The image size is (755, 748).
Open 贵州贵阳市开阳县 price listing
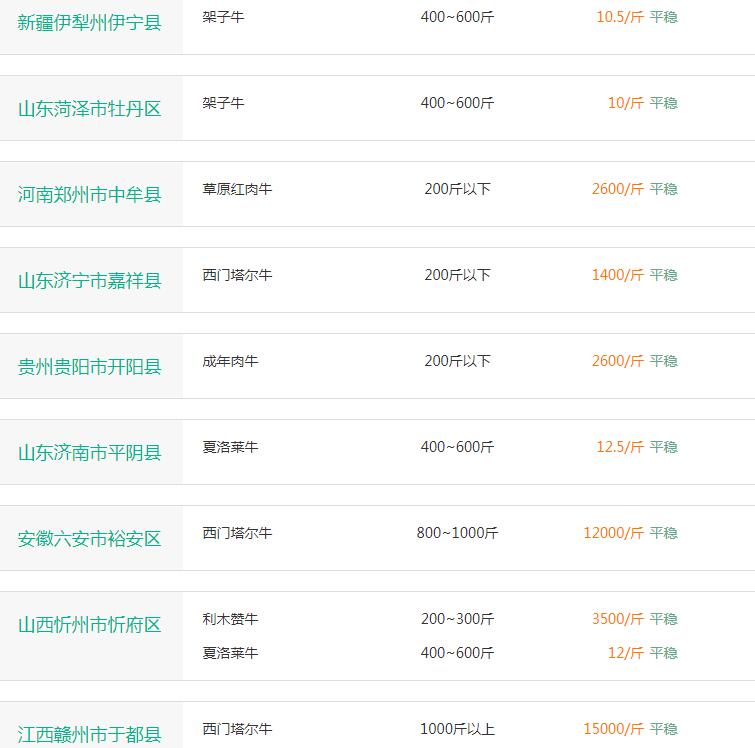[x=89, y=366]
